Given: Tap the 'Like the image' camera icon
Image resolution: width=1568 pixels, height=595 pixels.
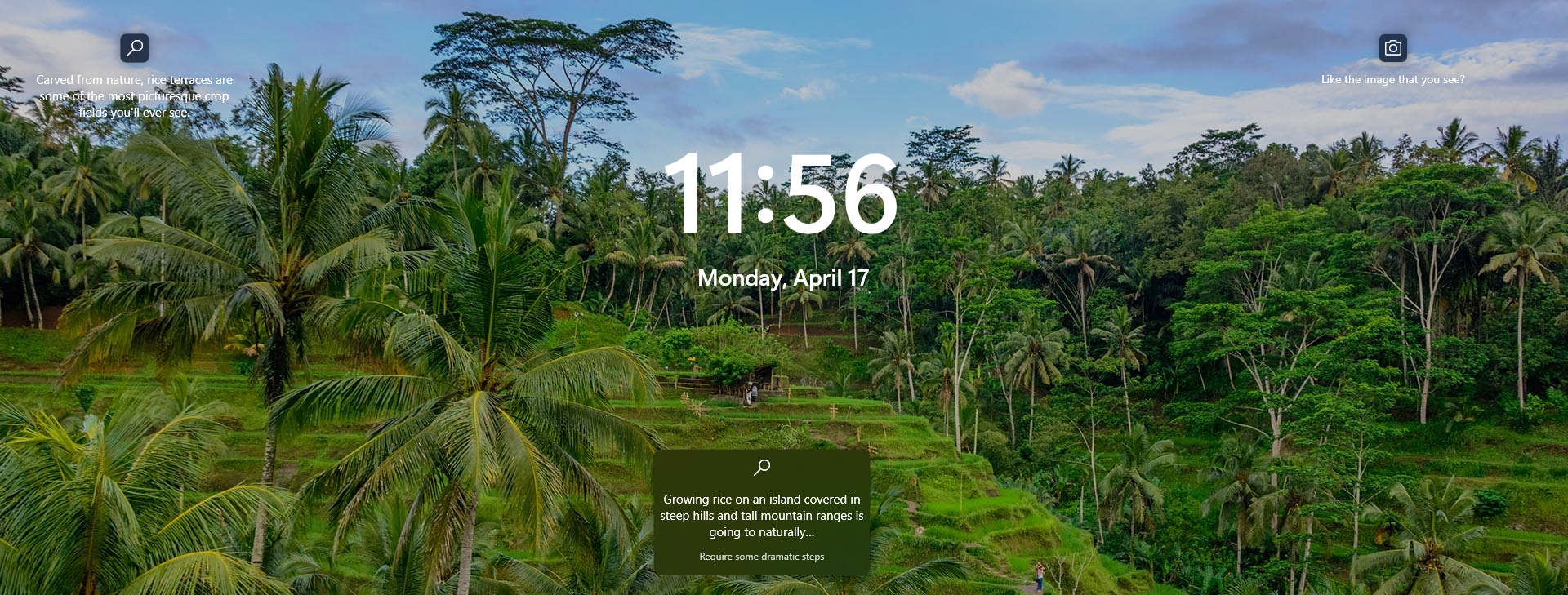Looking at the screenshot, I should 1392,48.
